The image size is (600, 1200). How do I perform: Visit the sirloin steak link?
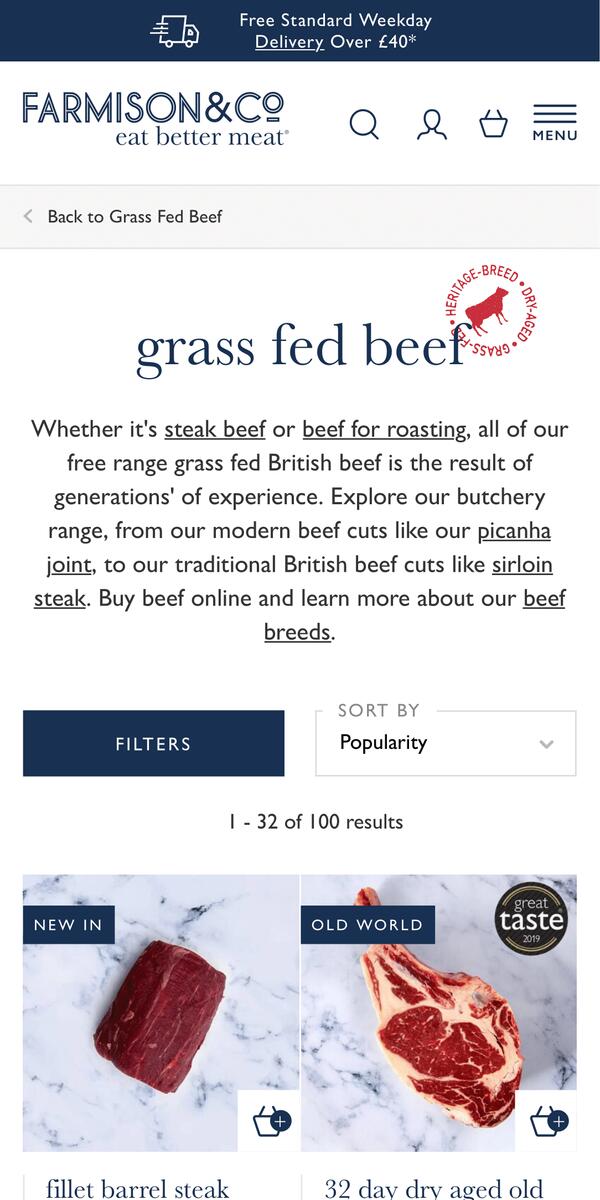pyautogui.click(x=521, y=565)
